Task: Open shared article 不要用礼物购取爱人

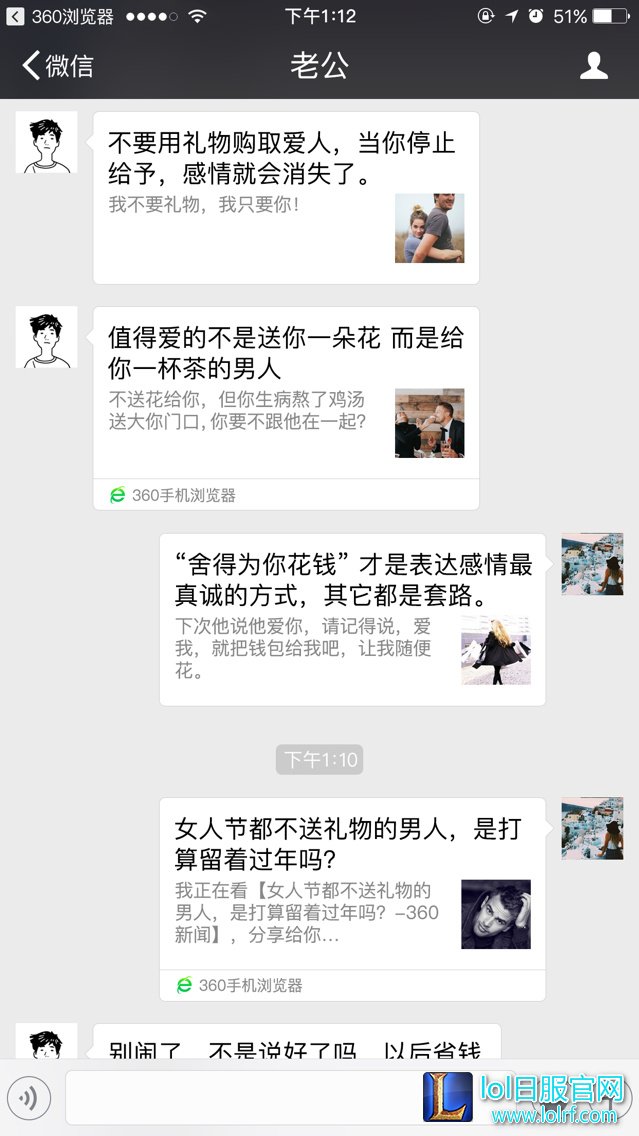Action: pos(286,197)
